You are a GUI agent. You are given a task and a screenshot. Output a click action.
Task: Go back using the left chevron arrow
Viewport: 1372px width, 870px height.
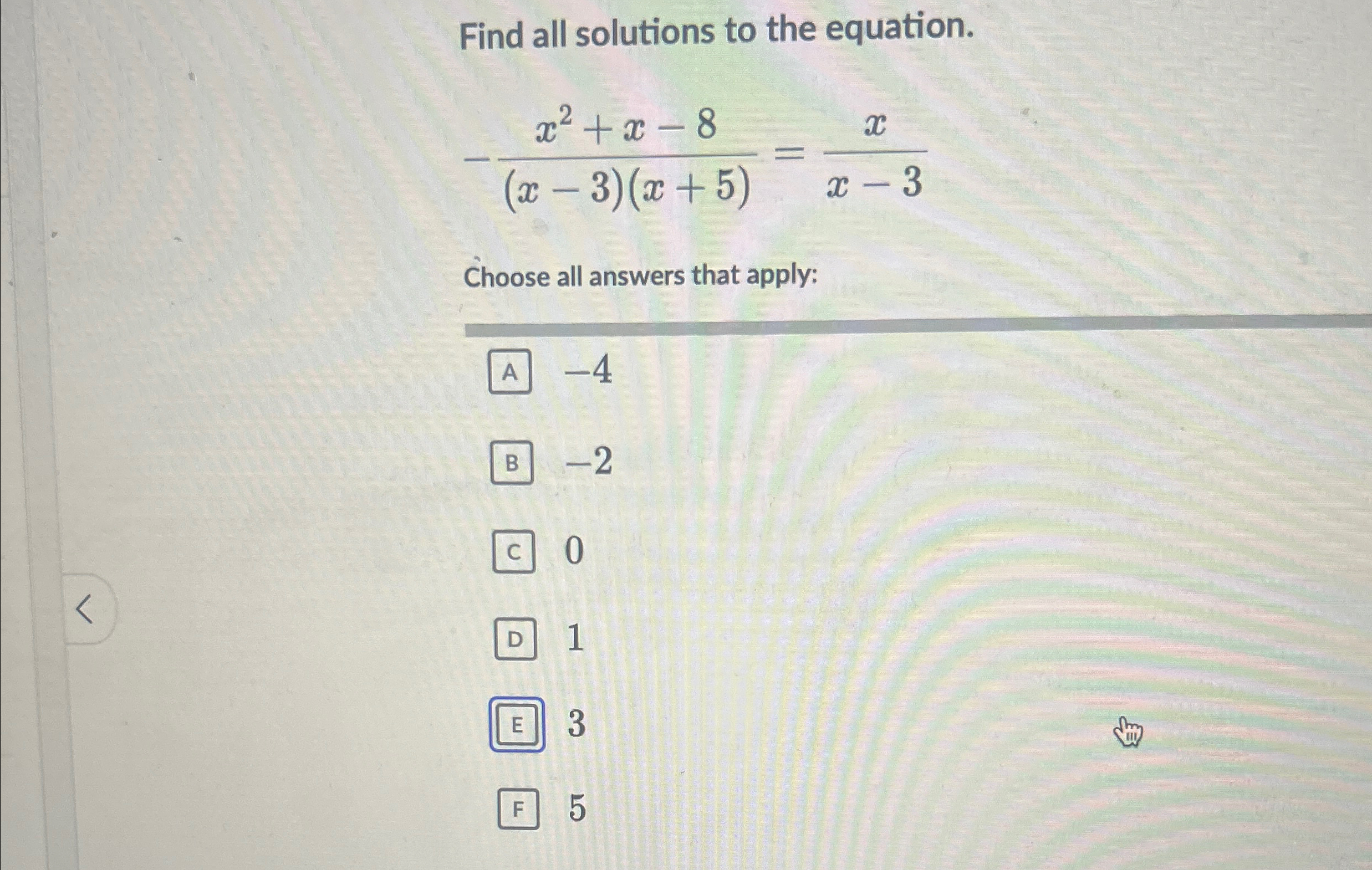pyautogui.click(x=85, y=609)
